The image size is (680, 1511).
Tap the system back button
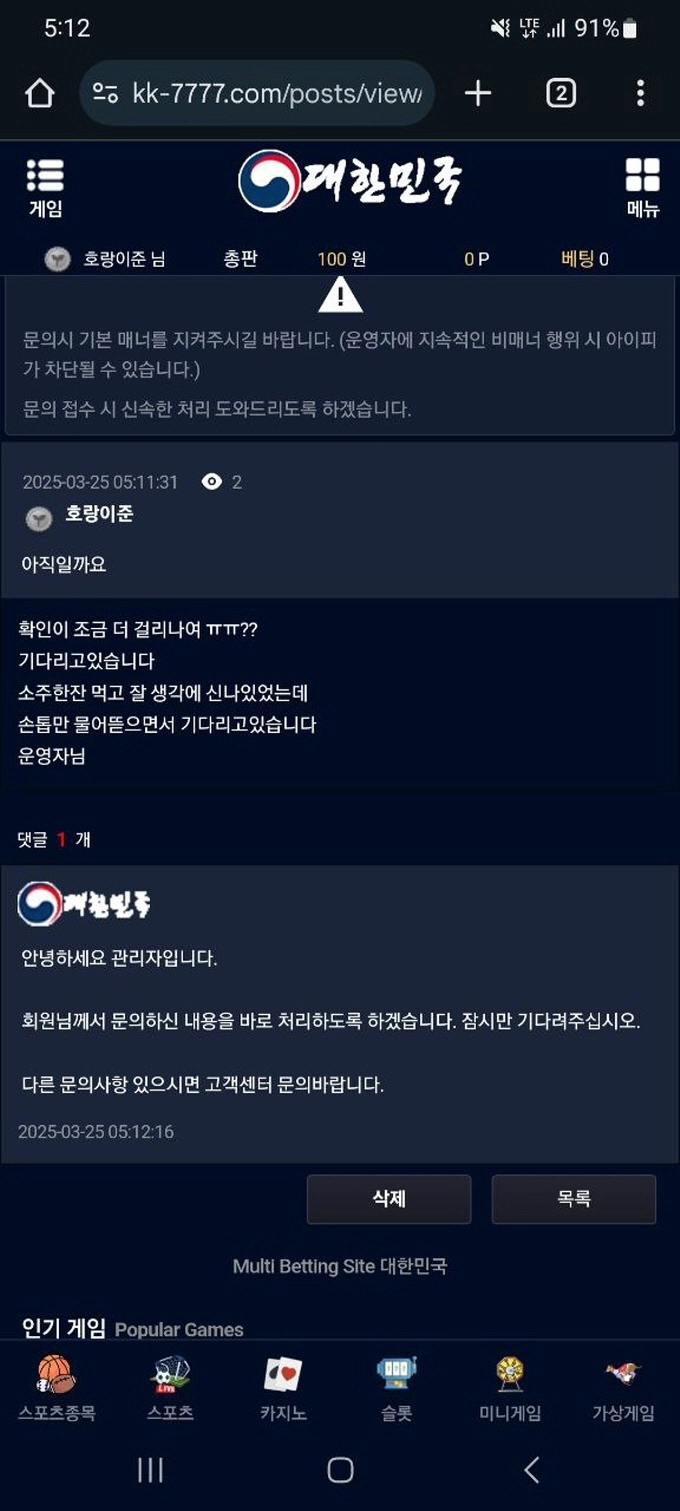(531, 1469)
